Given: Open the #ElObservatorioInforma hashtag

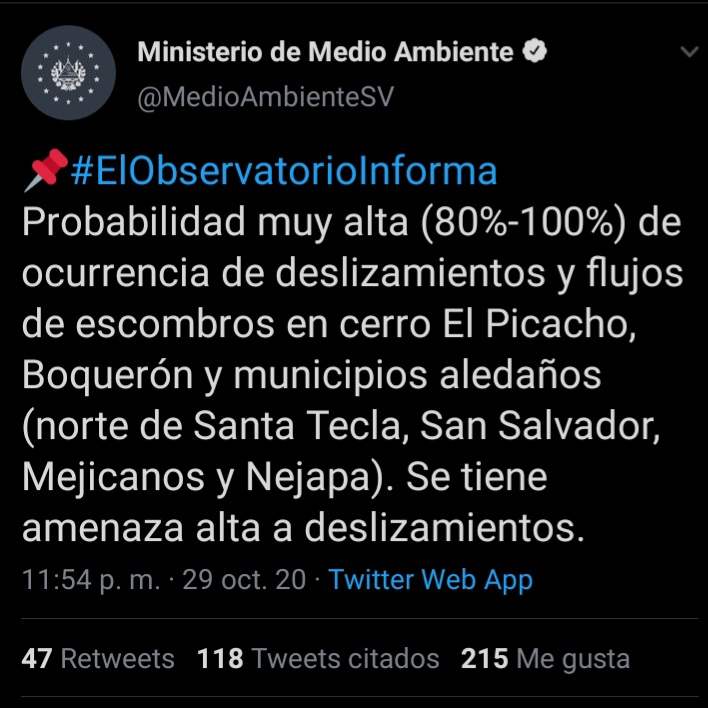Looking at the screenshot, I should pos(284,171).
